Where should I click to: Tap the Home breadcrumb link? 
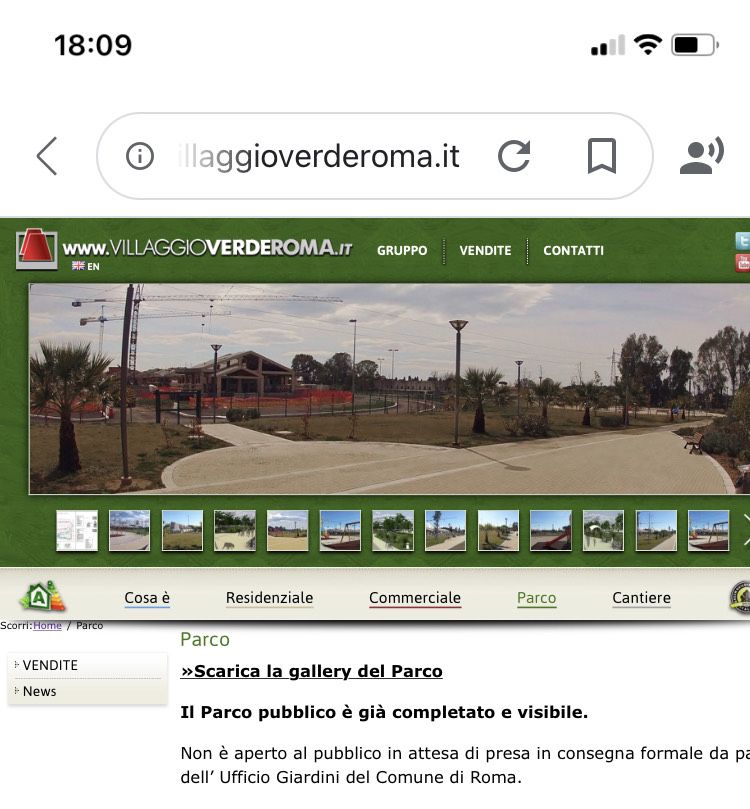(47, 626)
